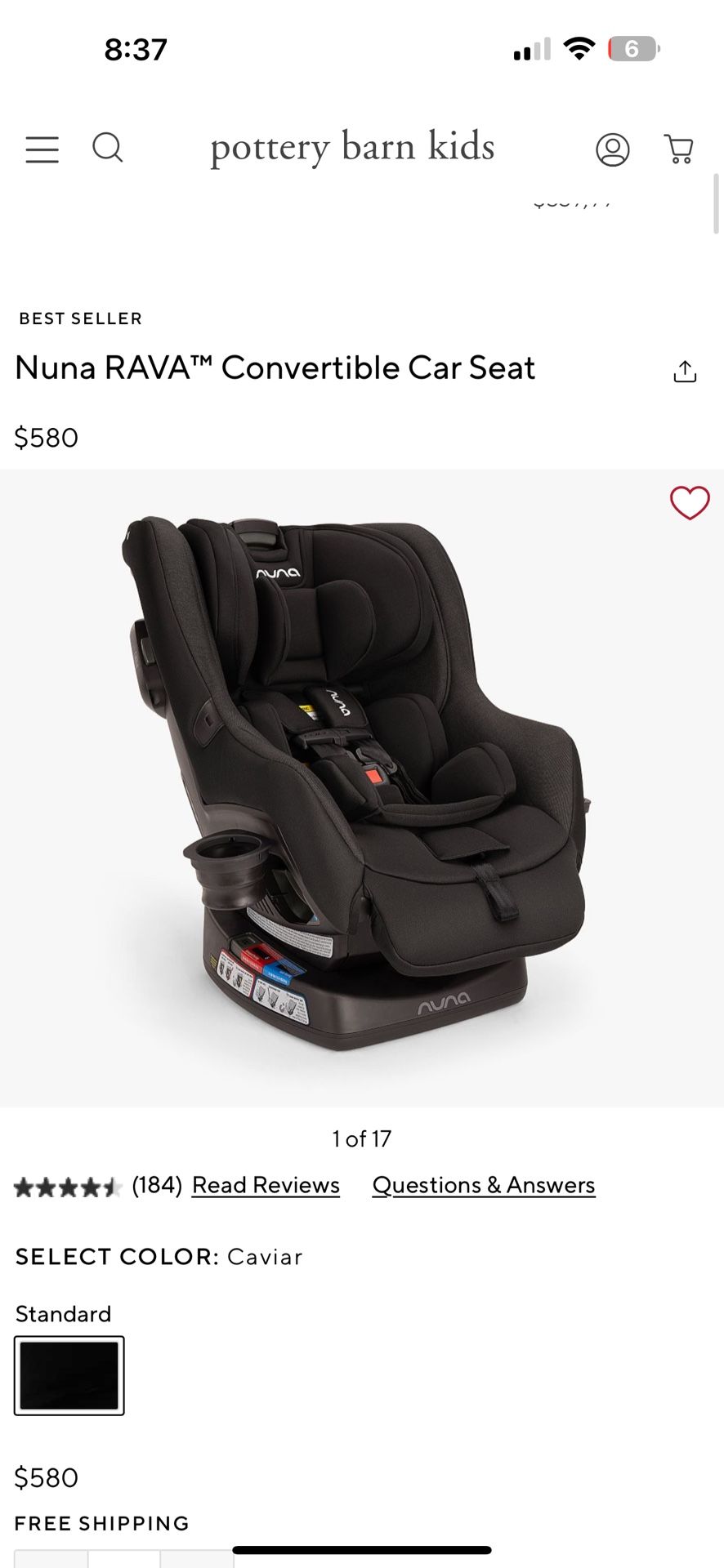This screenshot has height=1568, width=724.
Task: Share this product using the share icon
Action: [x=686, y=371]
